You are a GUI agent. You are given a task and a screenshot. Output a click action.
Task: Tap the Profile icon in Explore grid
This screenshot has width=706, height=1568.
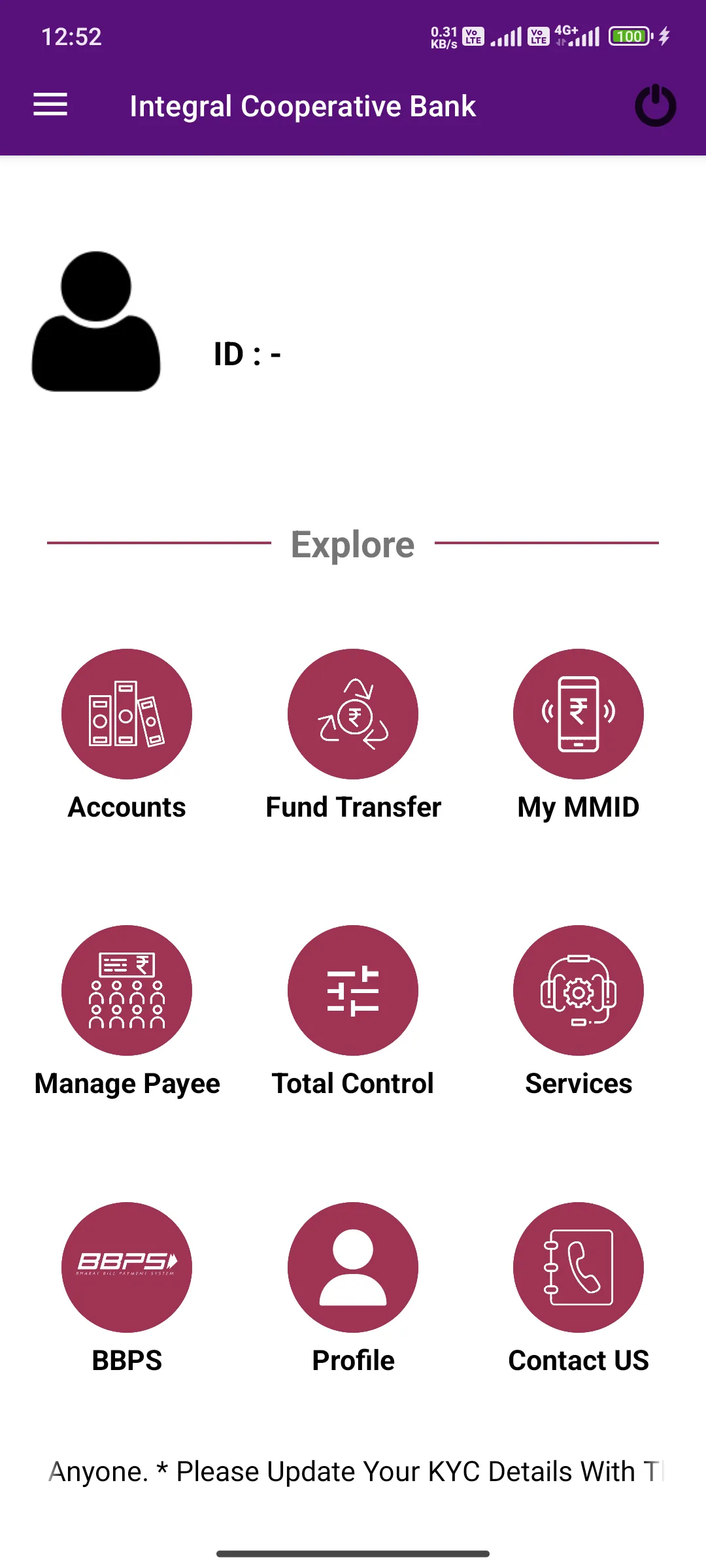[352, 1266]
